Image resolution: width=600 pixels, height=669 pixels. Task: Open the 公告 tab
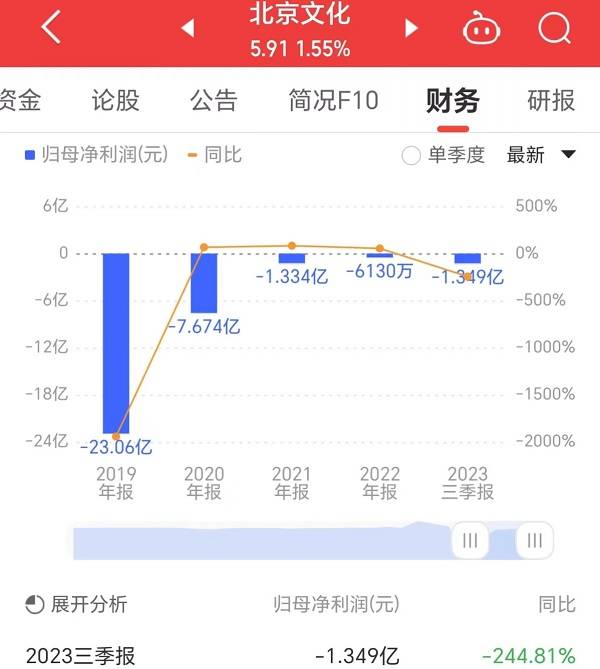[x=213, y=100]
